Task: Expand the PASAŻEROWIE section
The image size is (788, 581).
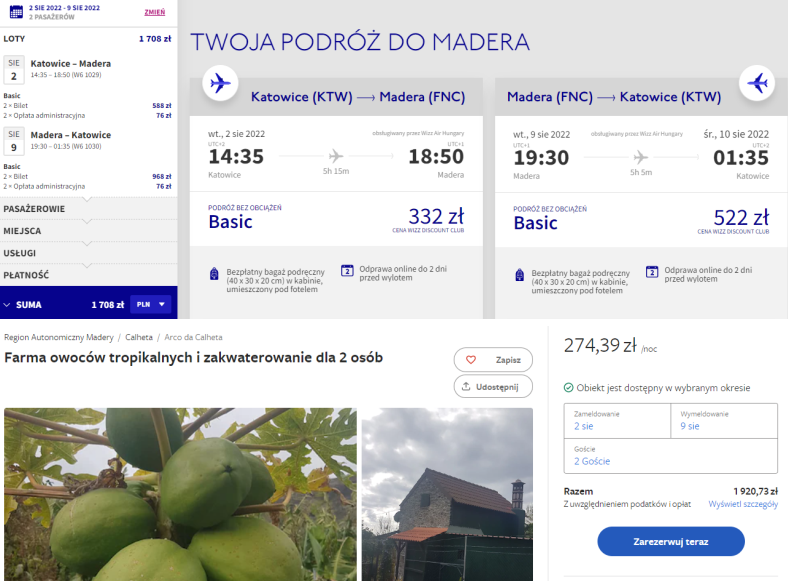Action: tap(88, 209)
